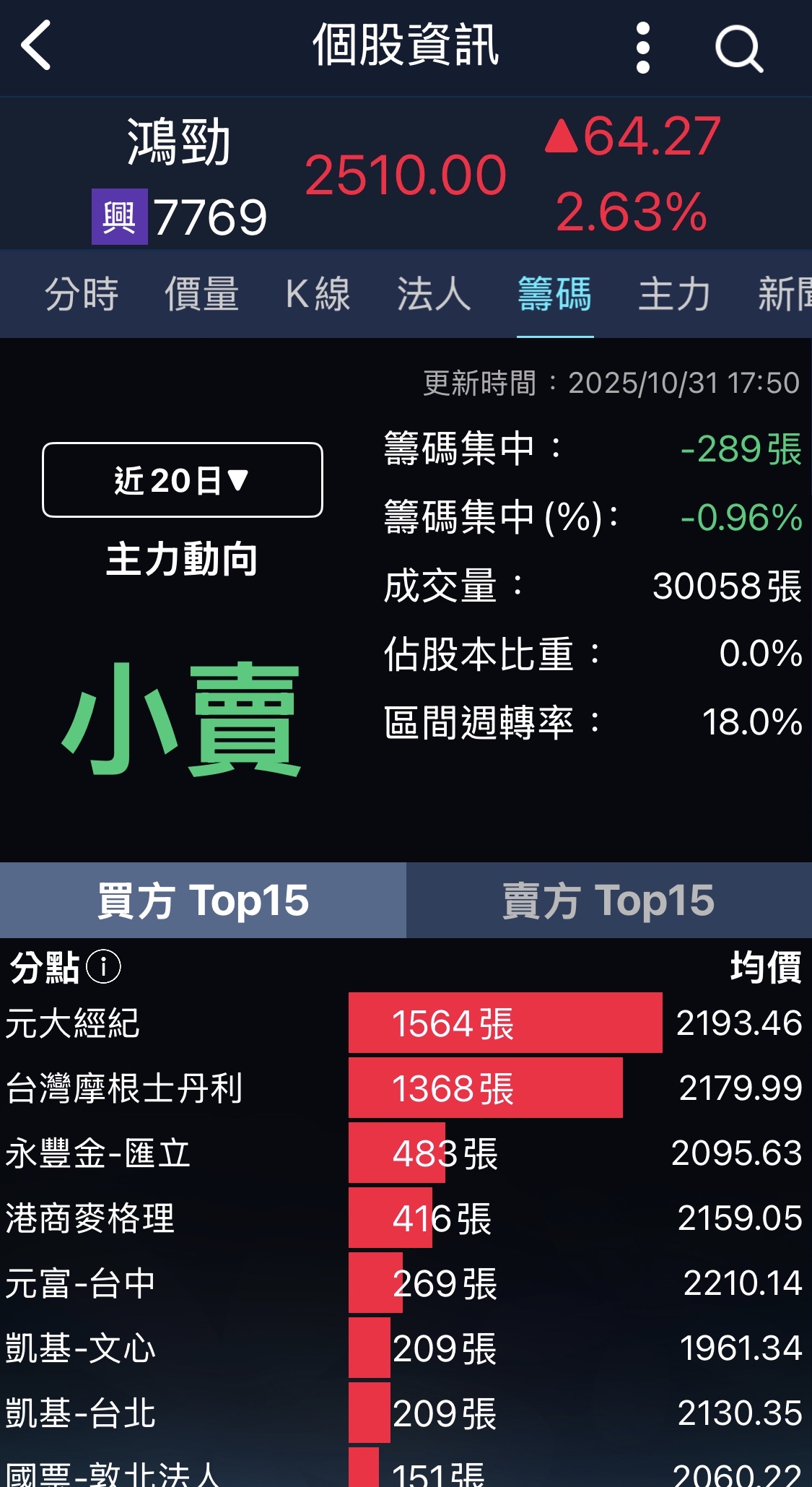This screenshot has height=1487, width=812.
Task: Open the 凱基-台北 broker row
Action: (406, 1413)
